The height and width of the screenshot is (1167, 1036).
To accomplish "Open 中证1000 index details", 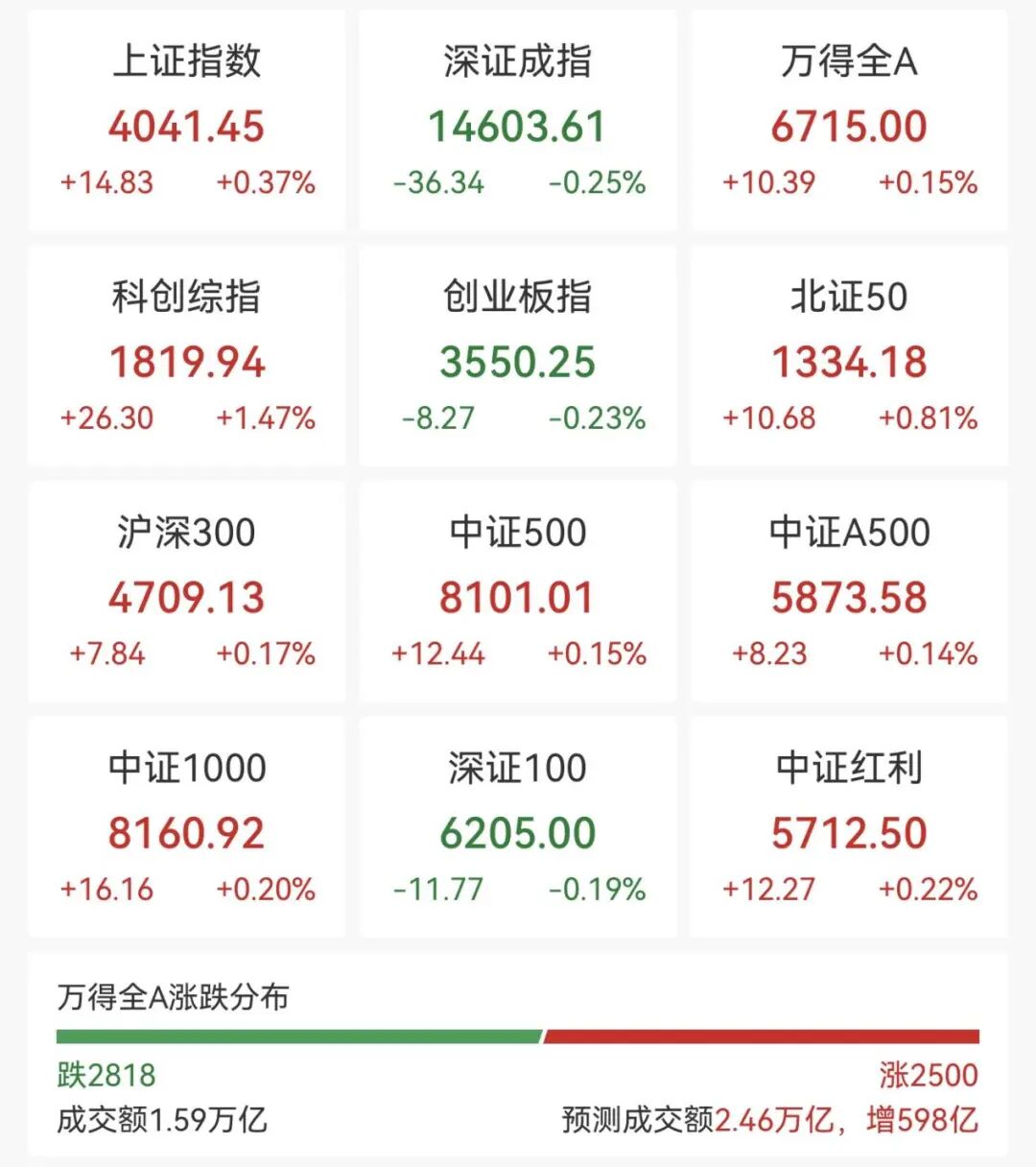I will click(187, 827).
